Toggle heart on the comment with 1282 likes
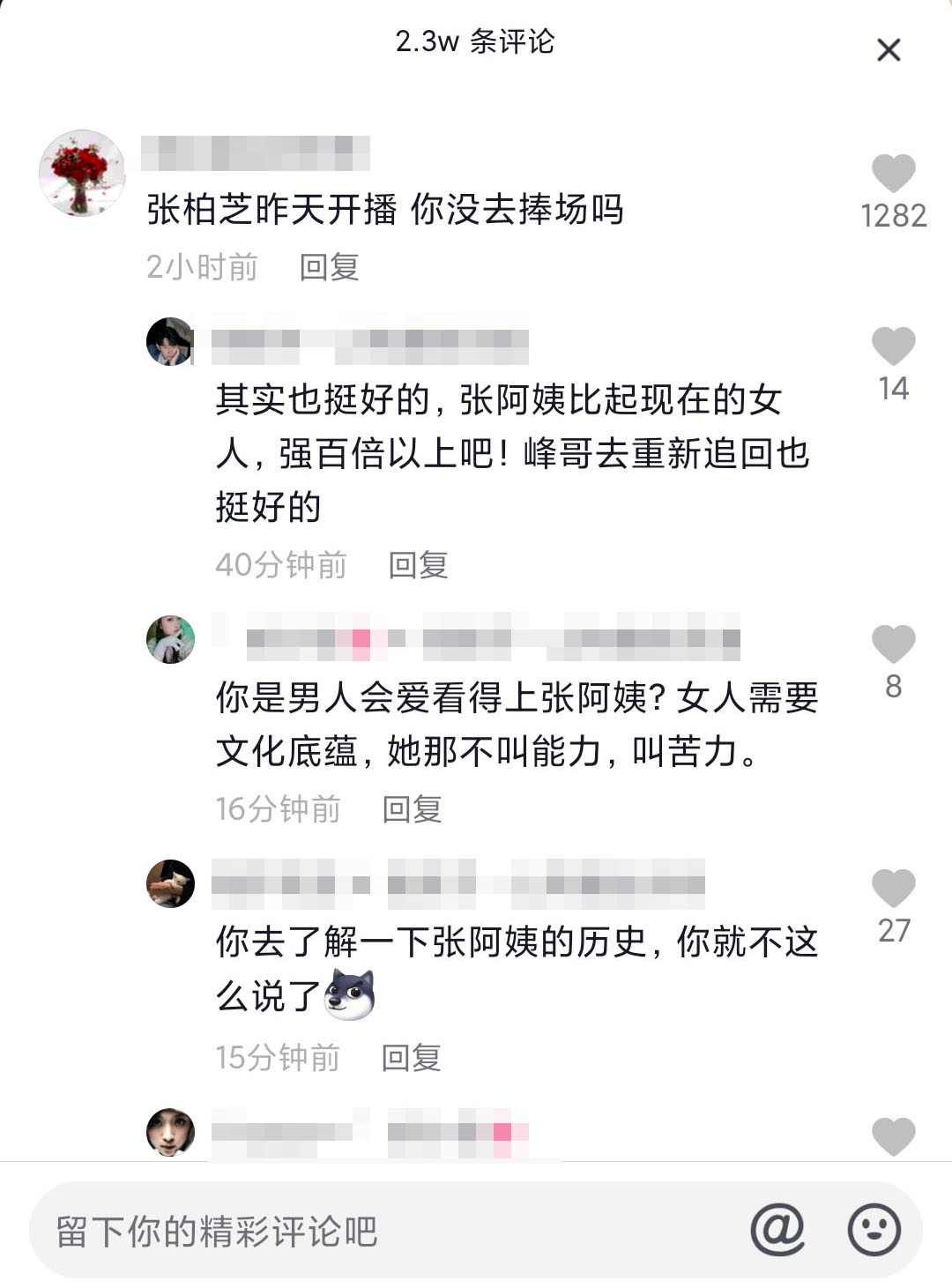 click(x=895, y=173)
